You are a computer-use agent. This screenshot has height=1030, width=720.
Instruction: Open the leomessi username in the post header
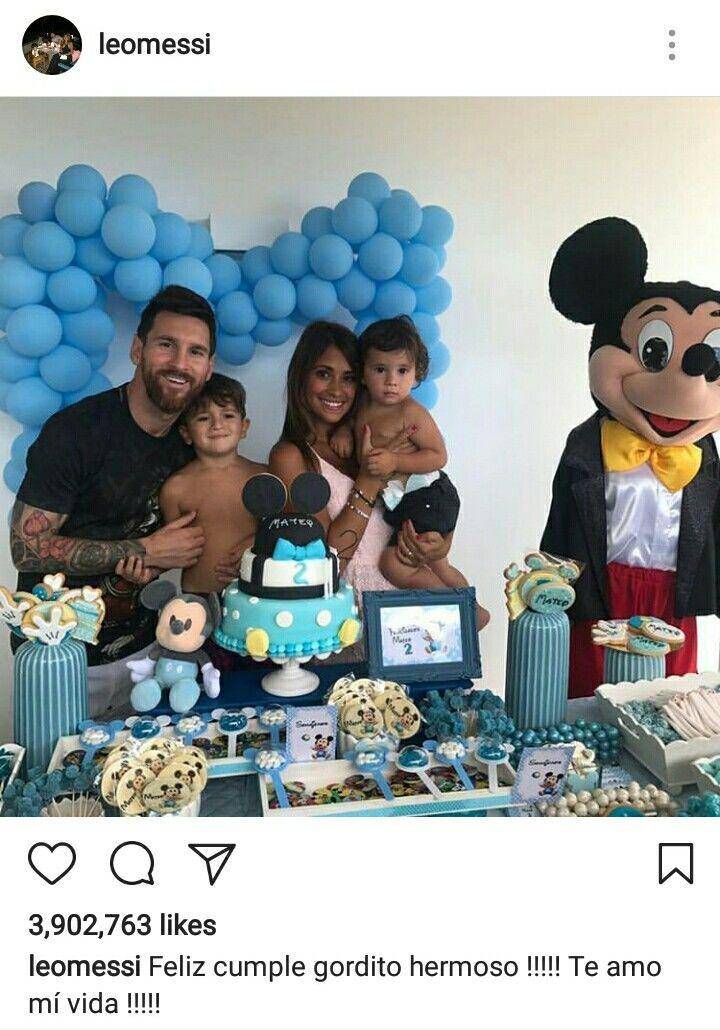(x=155, y=45)
